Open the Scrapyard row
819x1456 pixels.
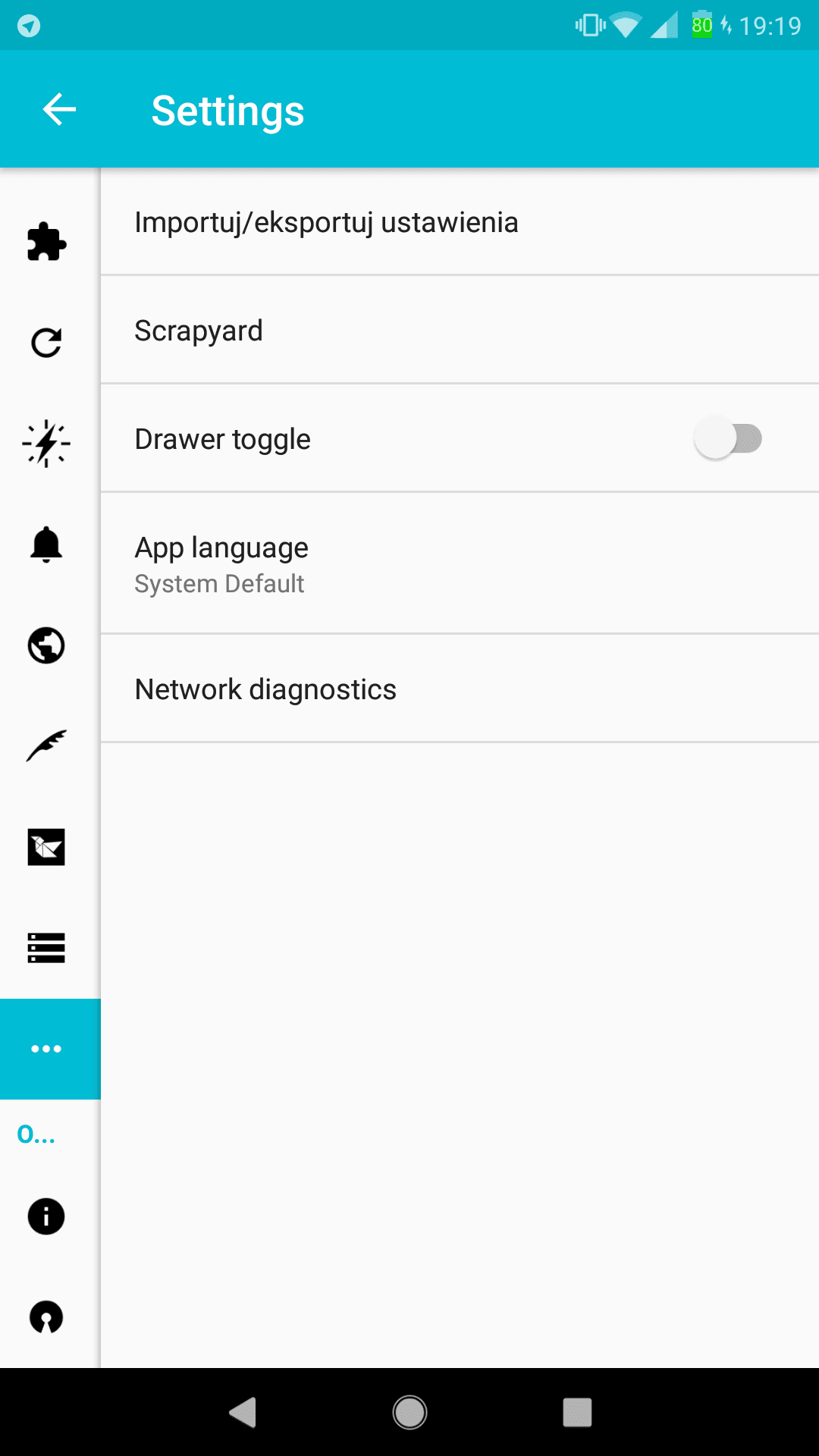coord(460,330)
